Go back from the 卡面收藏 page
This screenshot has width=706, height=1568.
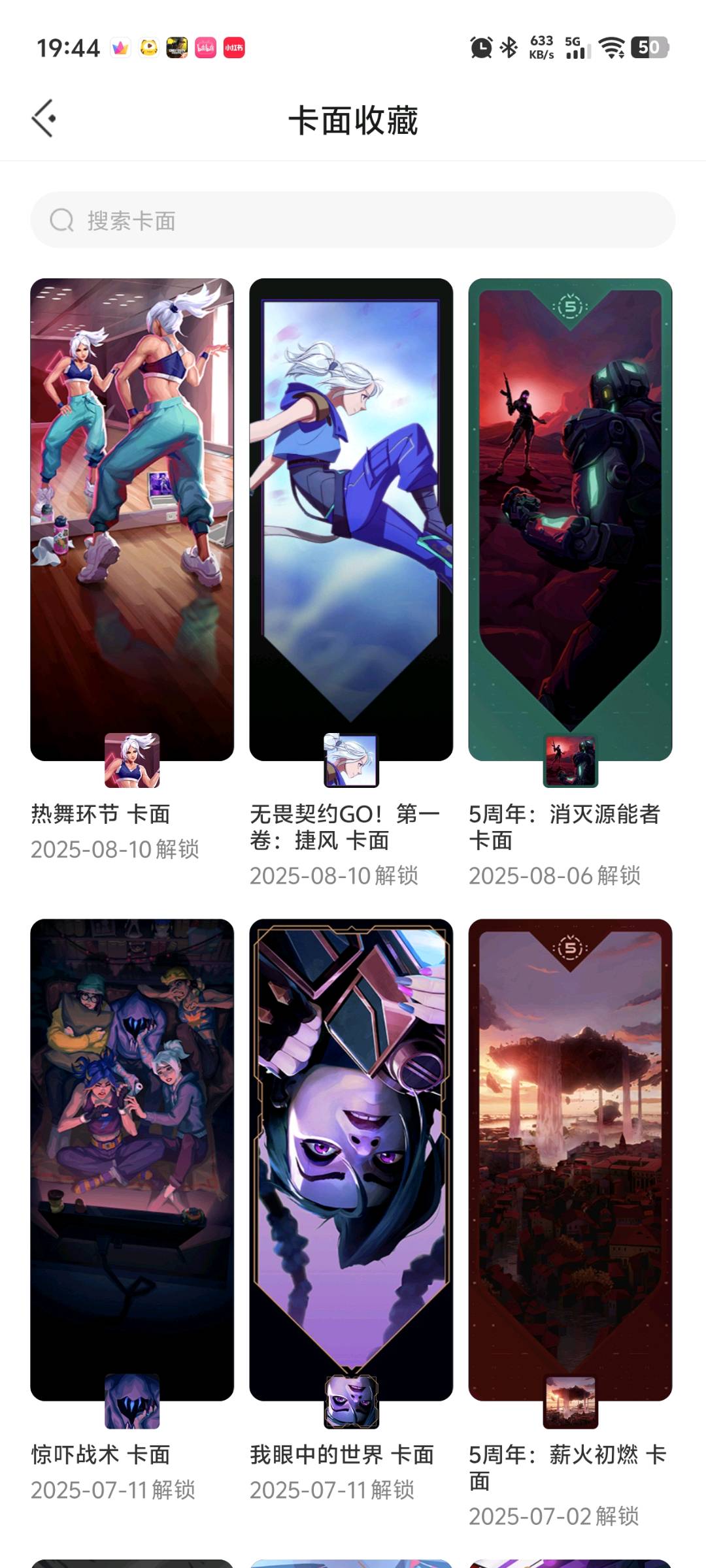coord(44,119)
